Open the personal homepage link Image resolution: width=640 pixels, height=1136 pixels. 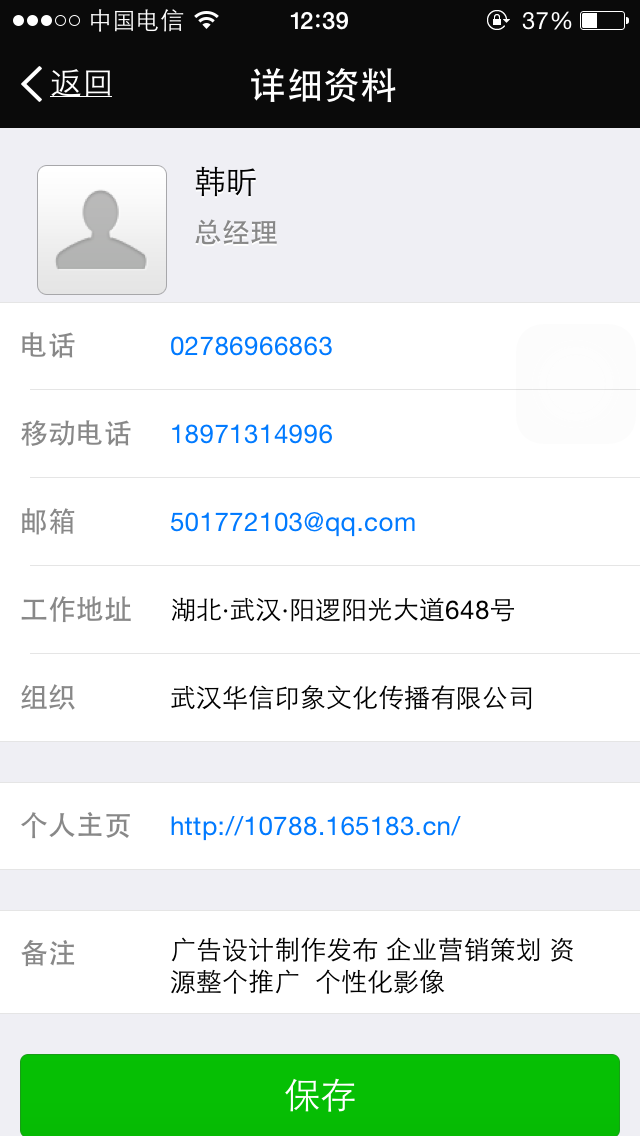315,826
